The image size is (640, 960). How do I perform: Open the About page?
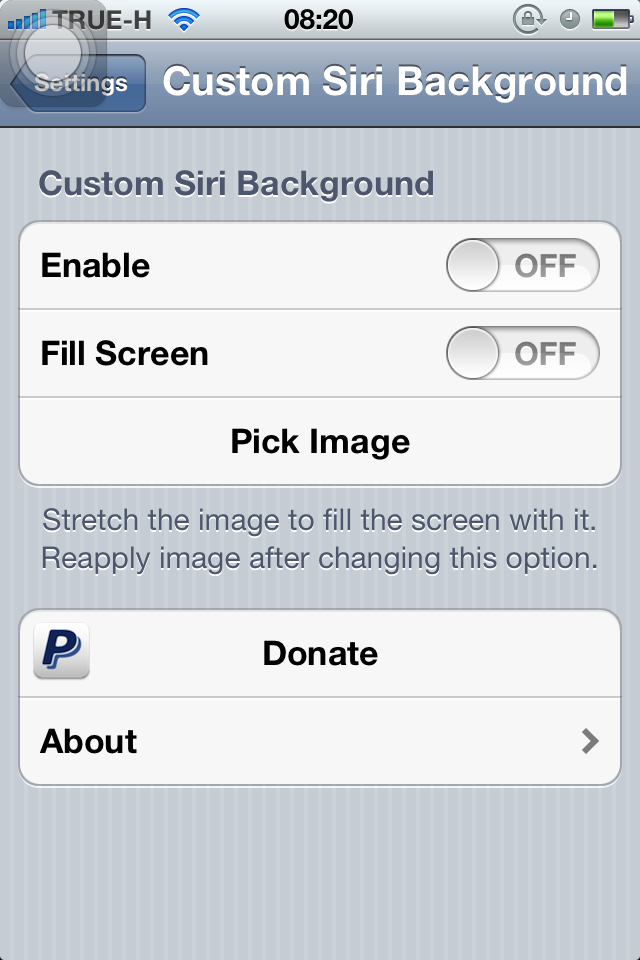coord(320,742)
